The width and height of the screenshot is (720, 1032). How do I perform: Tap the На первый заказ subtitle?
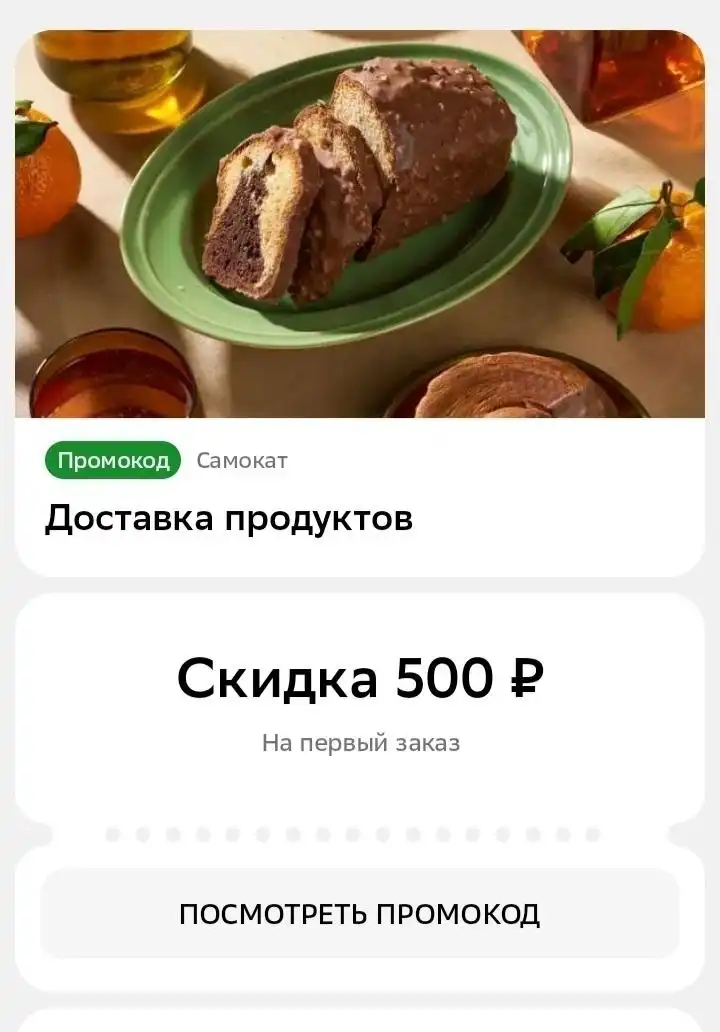click(360, 742)
